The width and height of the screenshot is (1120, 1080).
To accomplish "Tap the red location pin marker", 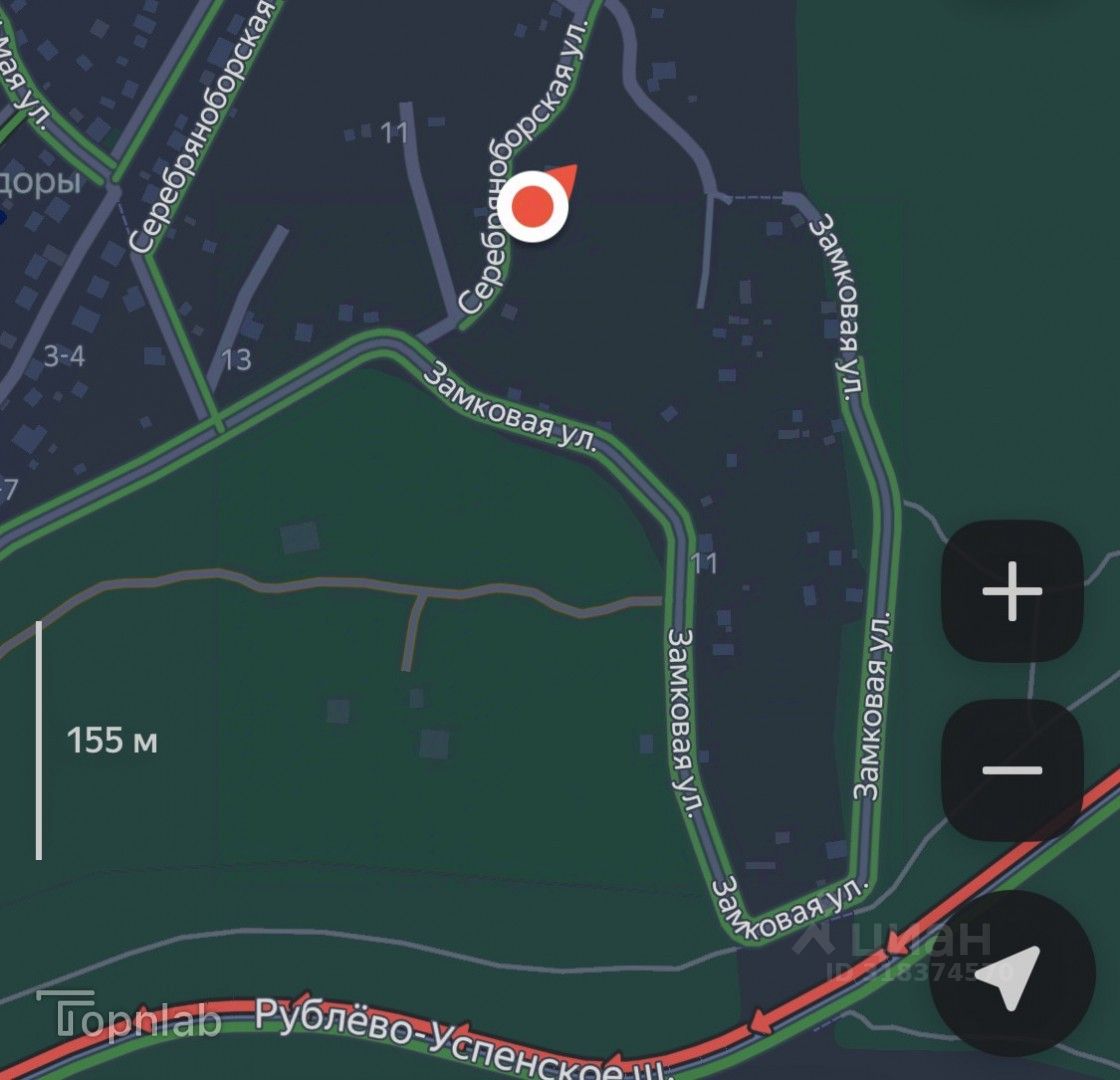I will [x=534, y=206].
